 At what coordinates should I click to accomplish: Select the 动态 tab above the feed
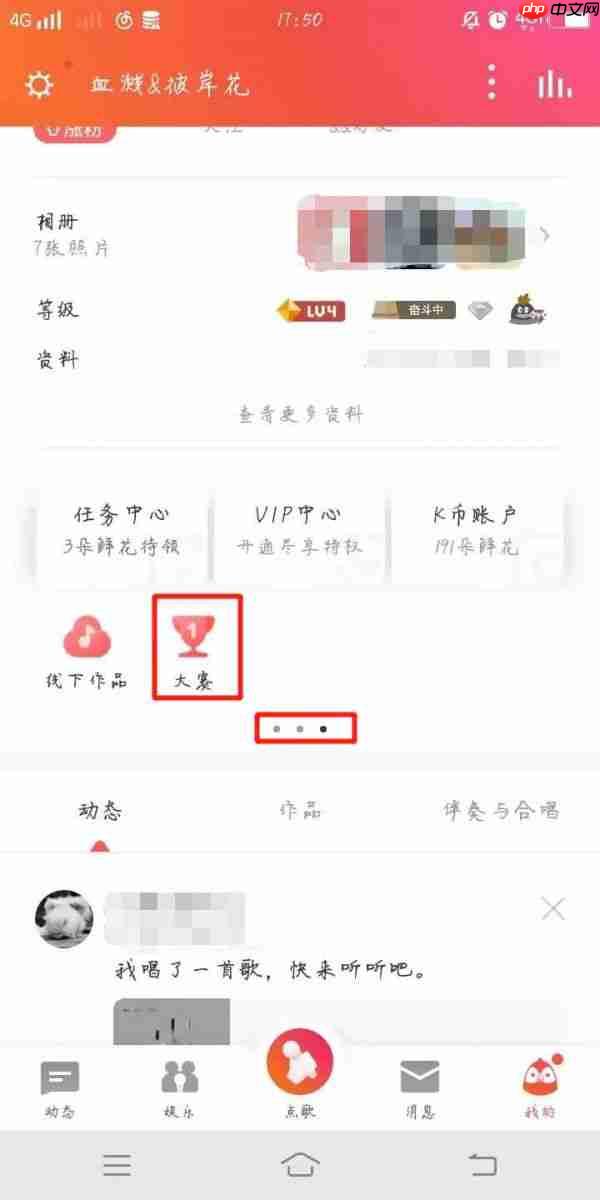coord(100,810)
